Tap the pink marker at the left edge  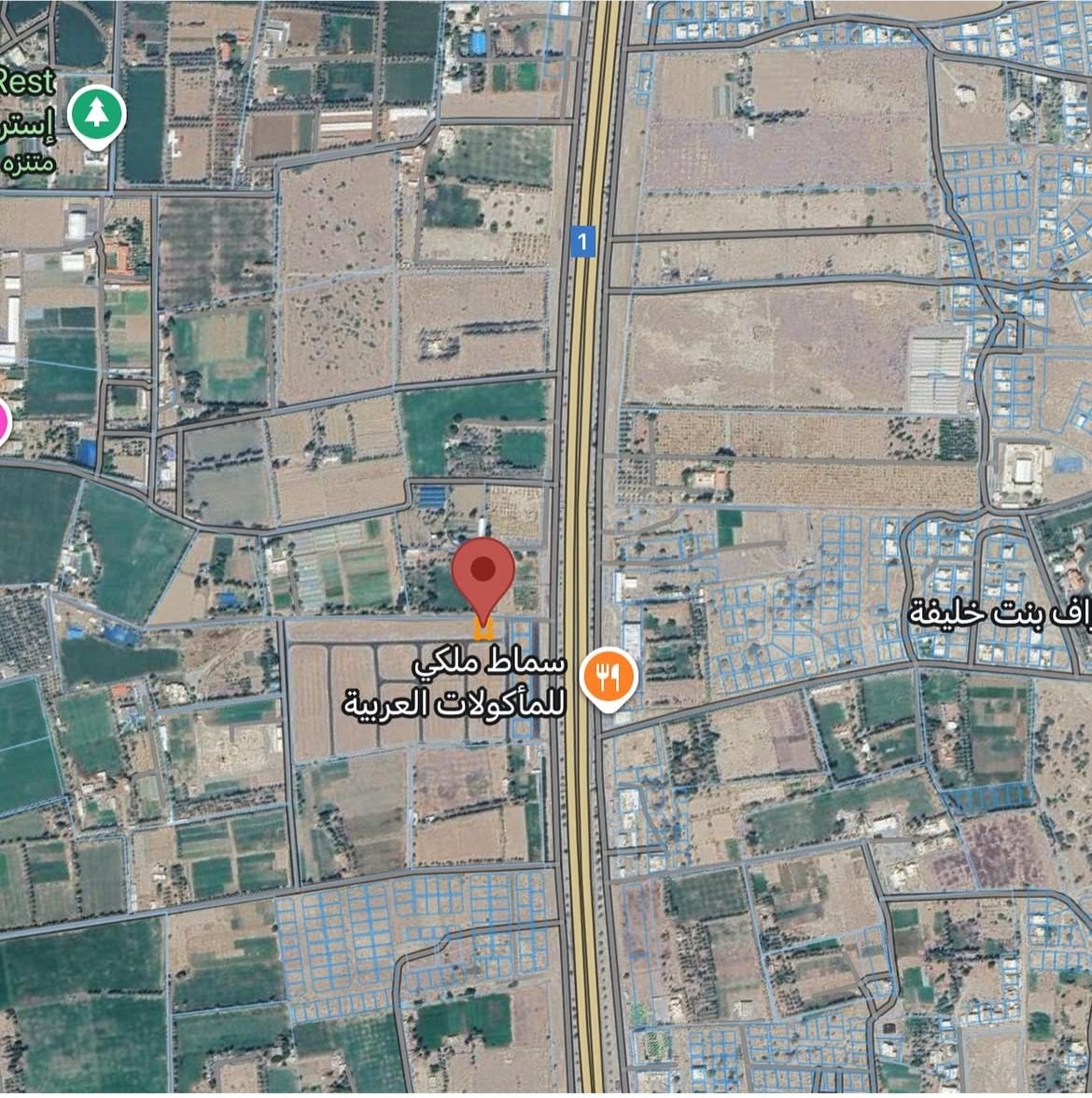3,425
